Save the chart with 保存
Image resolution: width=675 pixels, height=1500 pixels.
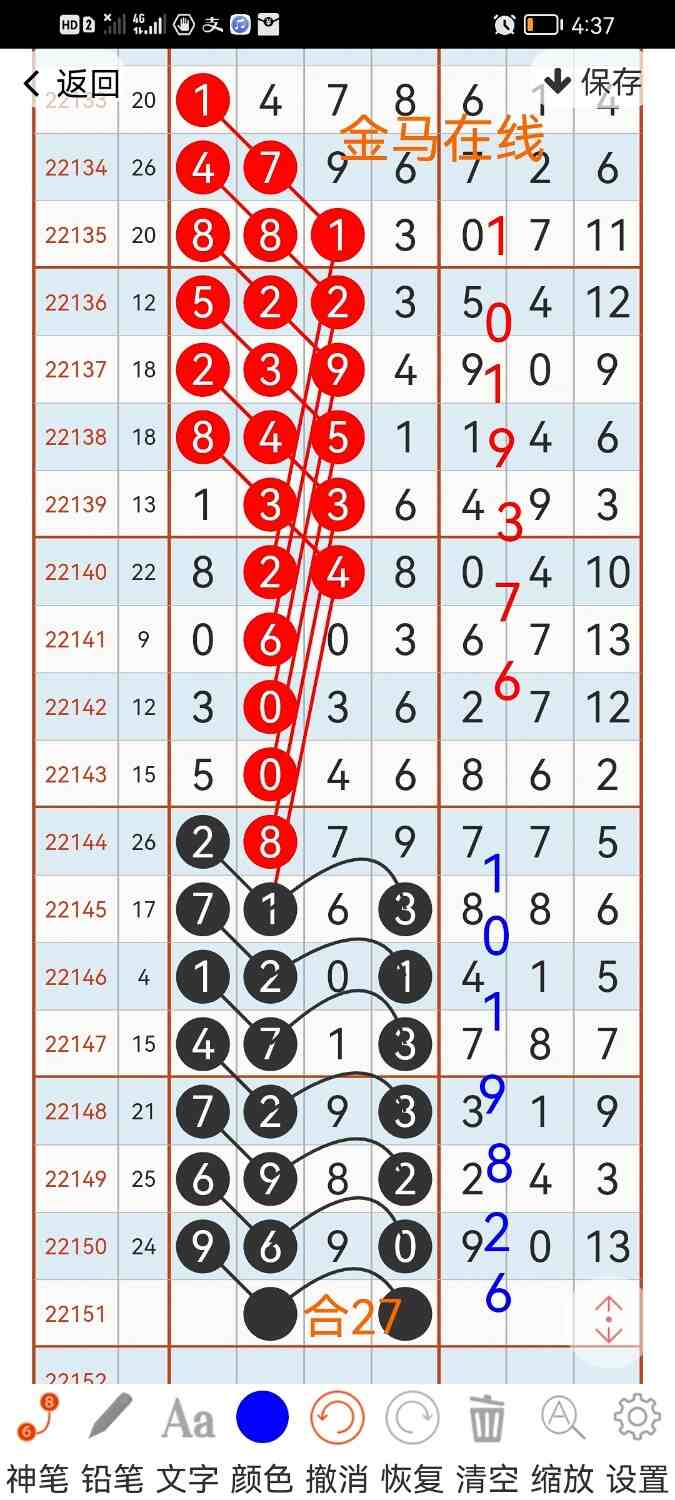pyautogui.click(x=592, y=82)
